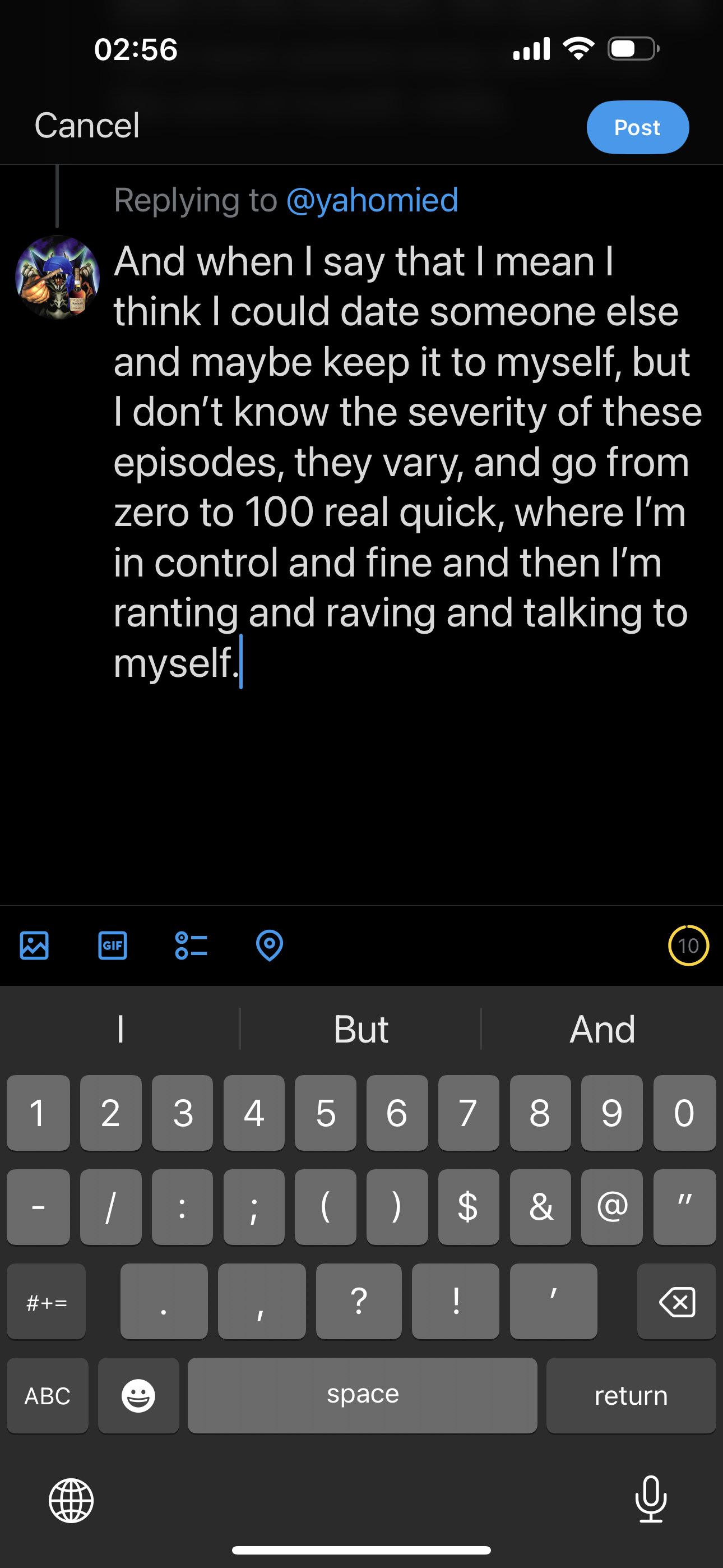Switch keyboard language with the globe
Screen dimensions: 723x1568
coord(71,1501)
